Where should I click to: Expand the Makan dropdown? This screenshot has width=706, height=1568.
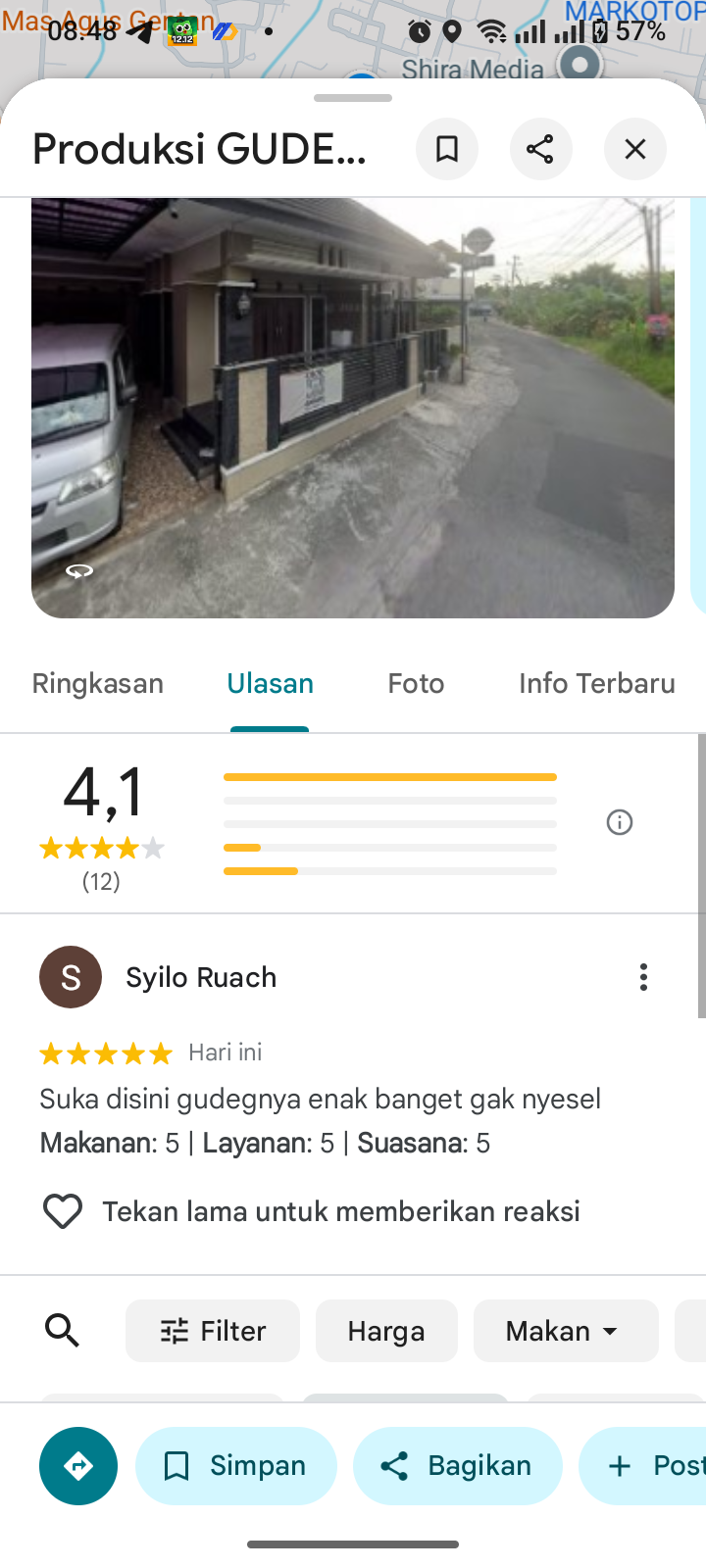[566, 1331]
